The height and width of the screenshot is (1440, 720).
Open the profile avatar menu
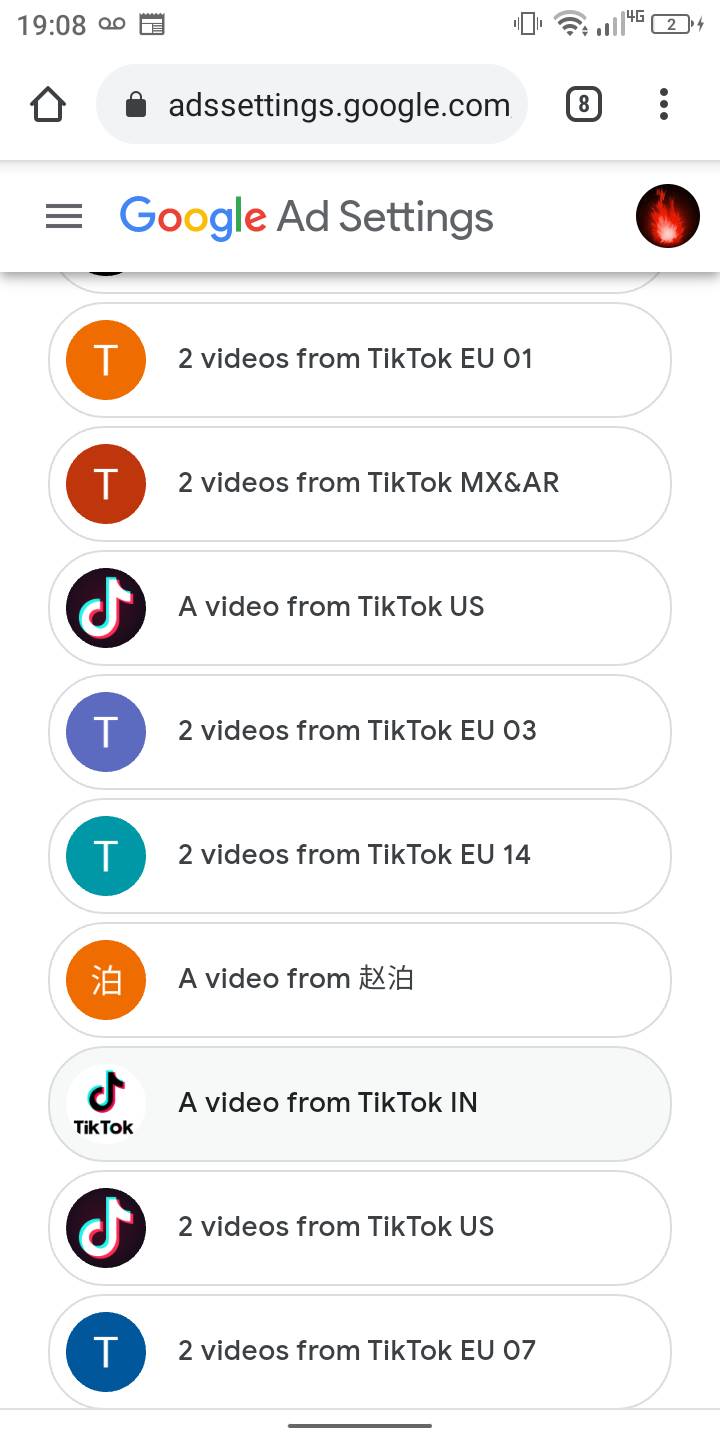(x=667, y=215)
